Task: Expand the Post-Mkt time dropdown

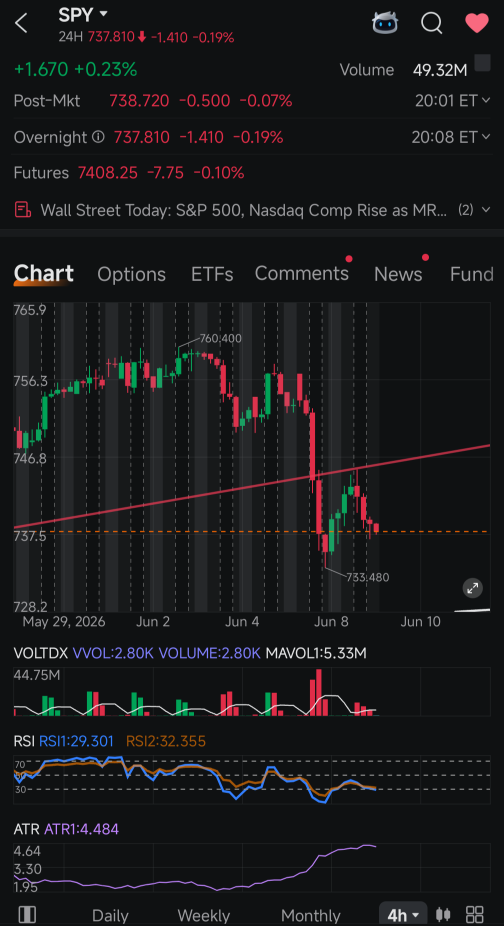Action: (452, 100)
